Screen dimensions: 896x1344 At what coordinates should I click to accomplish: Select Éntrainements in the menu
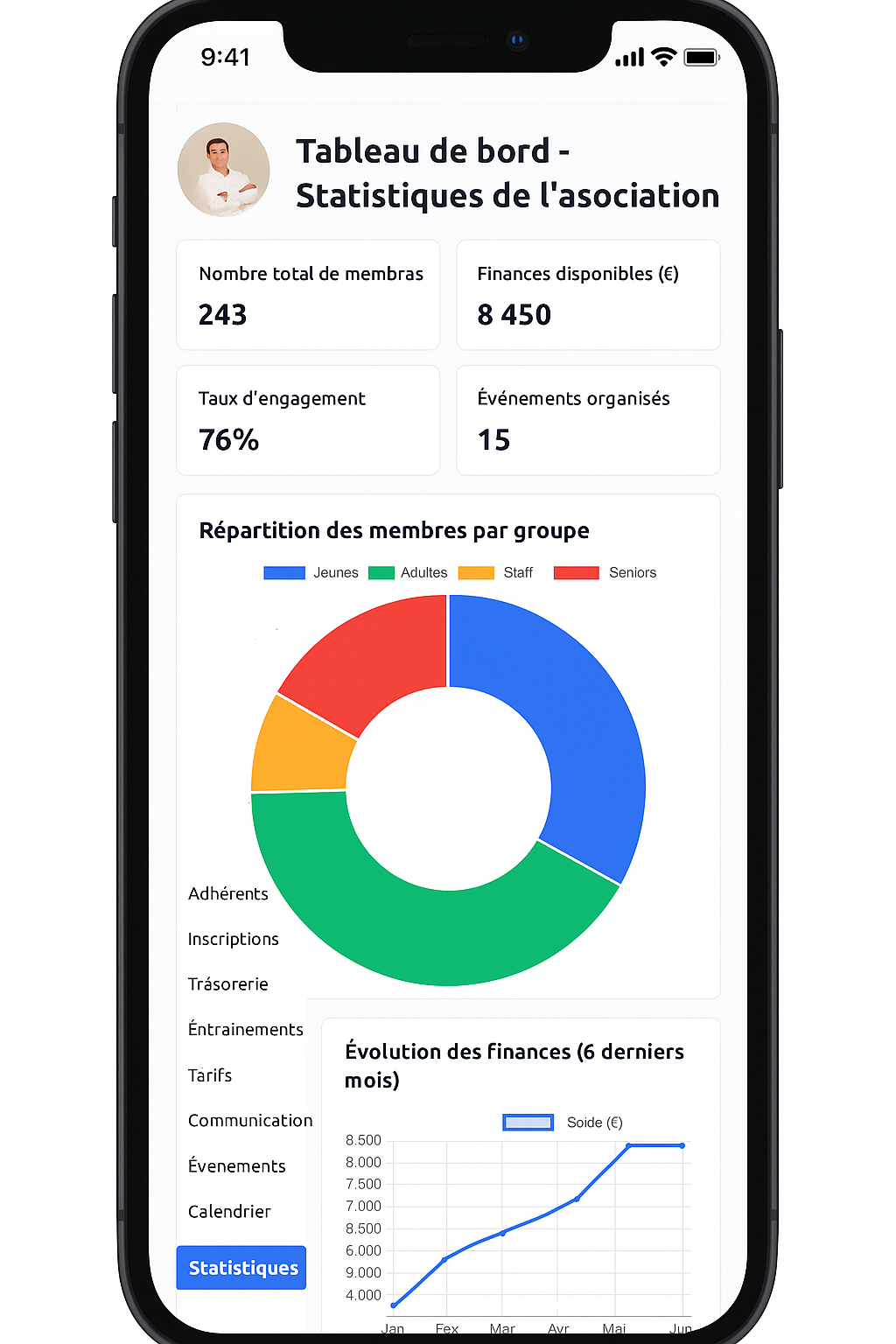click(245, 1029)
